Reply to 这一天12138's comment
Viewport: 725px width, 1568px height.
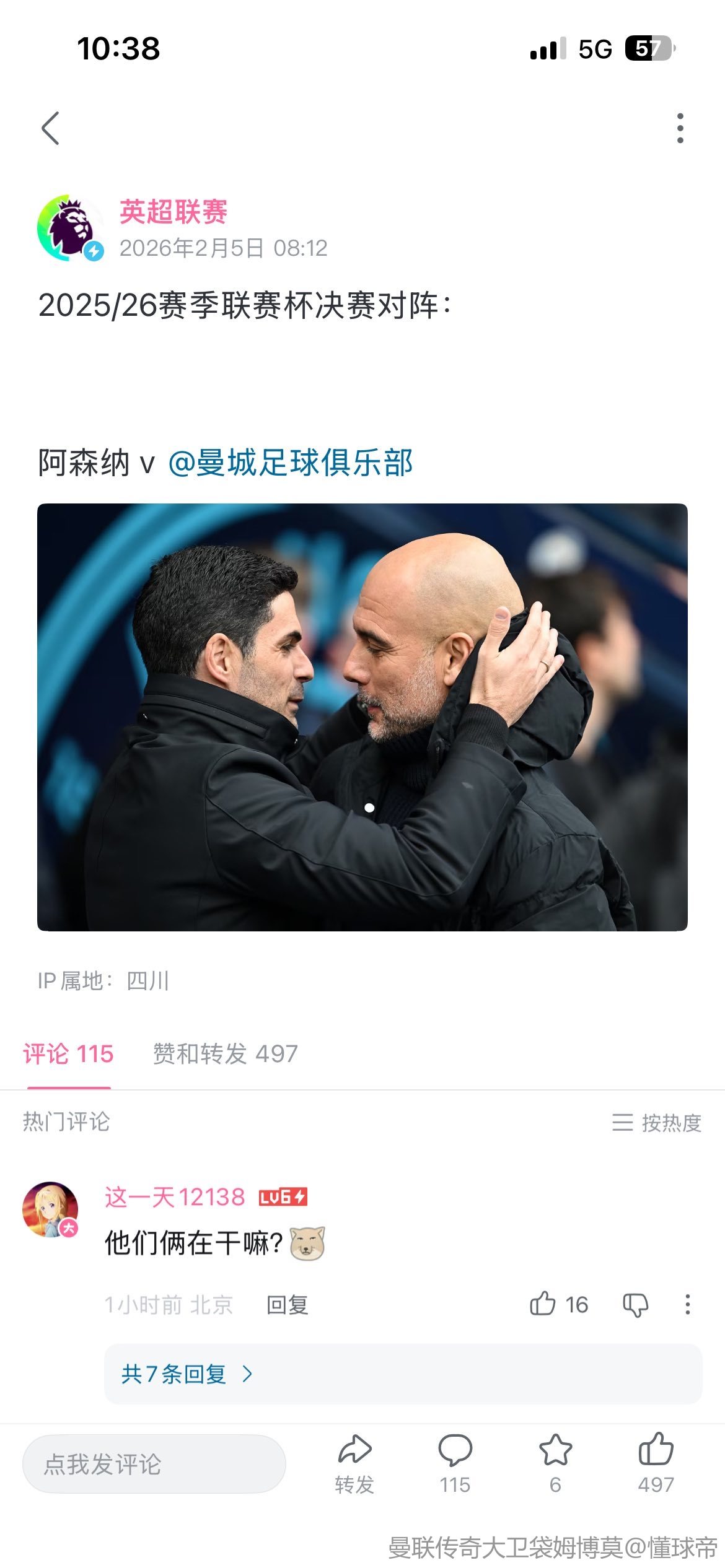[287, 1305]
